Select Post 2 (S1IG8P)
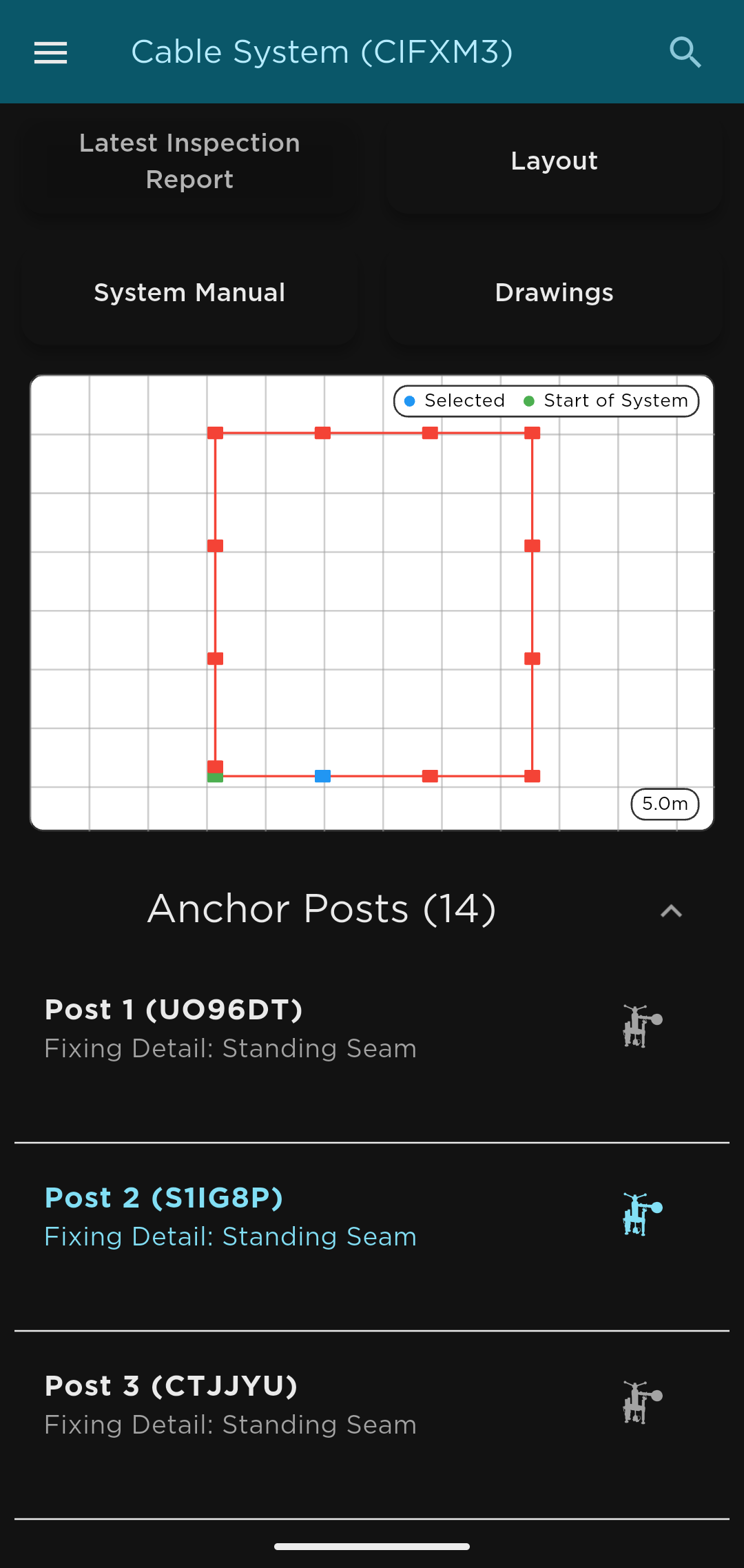 [231, 1216]
